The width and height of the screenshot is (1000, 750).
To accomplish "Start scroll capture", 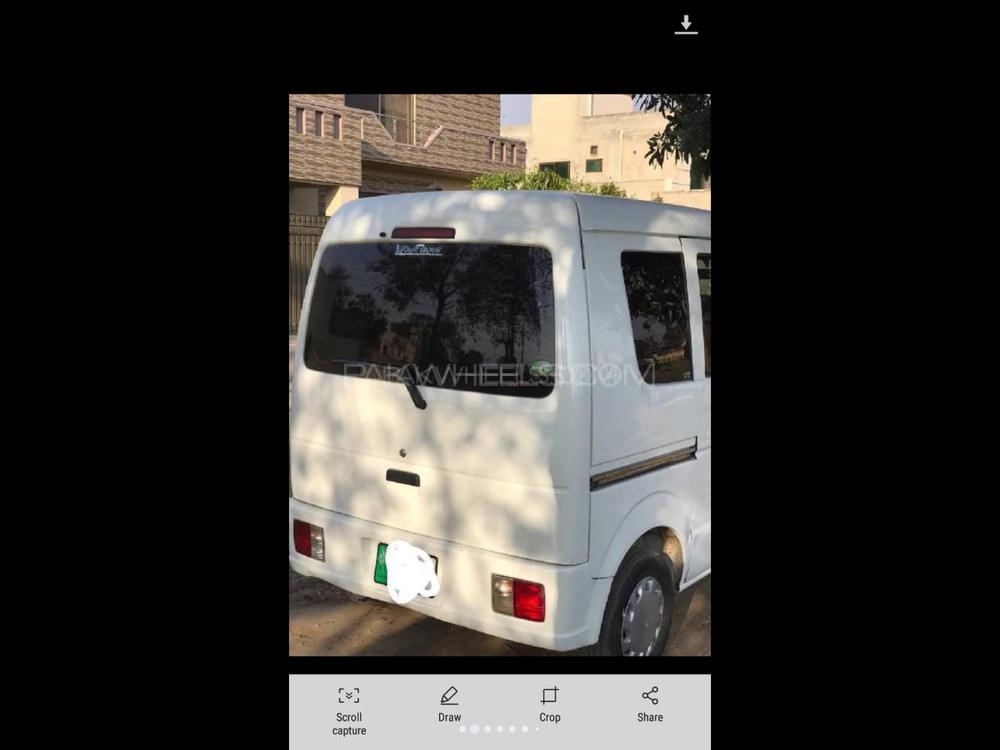I will pyautogui.click(x=349, y=709).
